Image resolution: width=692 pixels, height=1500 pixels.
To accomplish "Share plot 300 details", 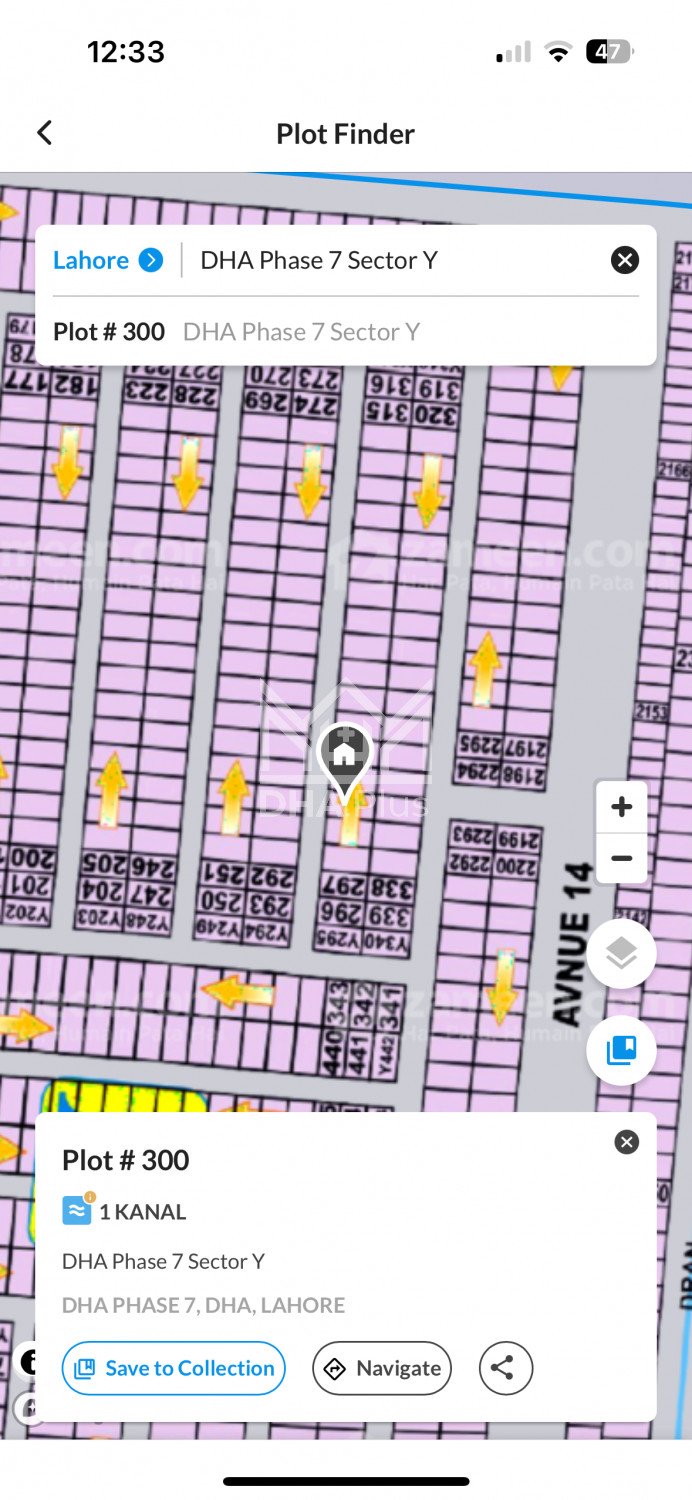I will (505, 1368).
